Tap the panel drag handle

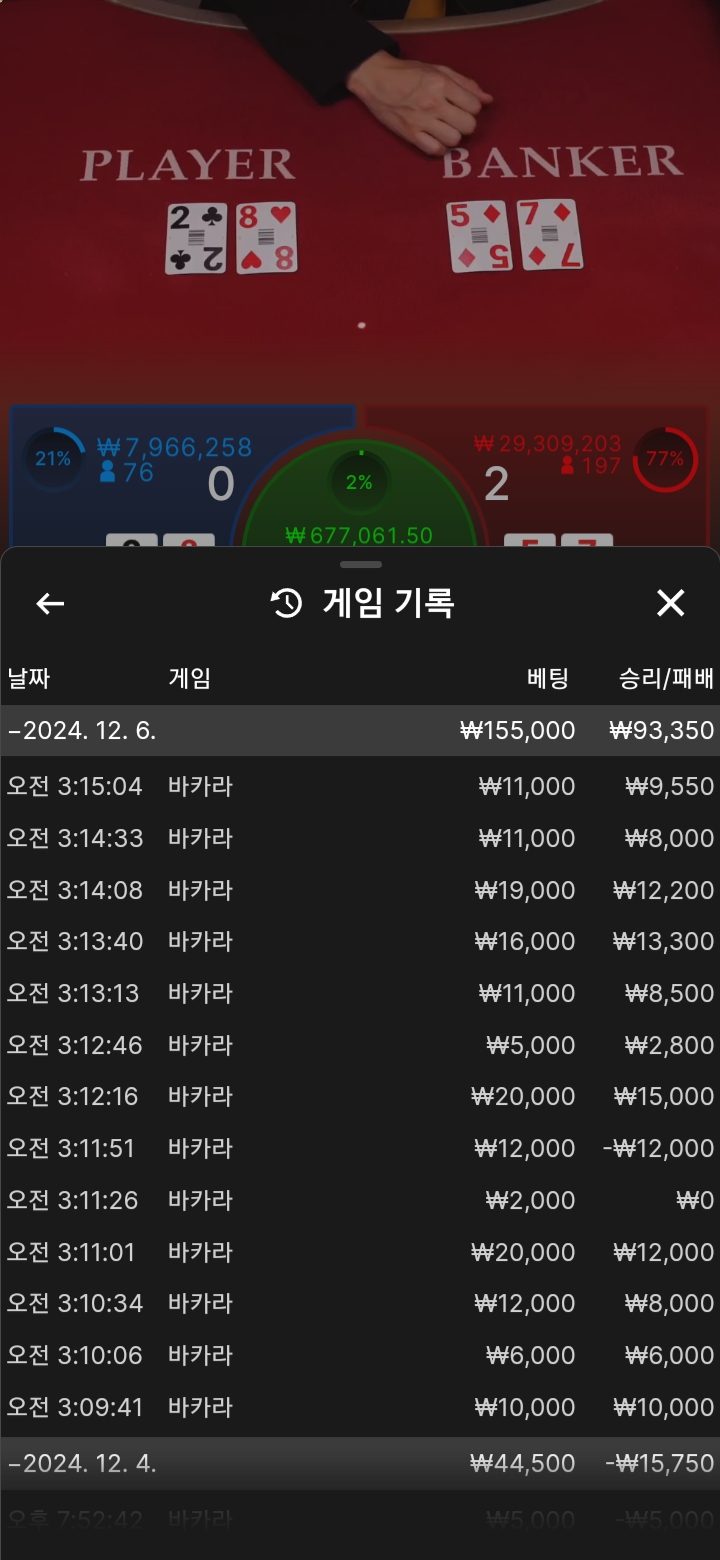tap(360, 564)
